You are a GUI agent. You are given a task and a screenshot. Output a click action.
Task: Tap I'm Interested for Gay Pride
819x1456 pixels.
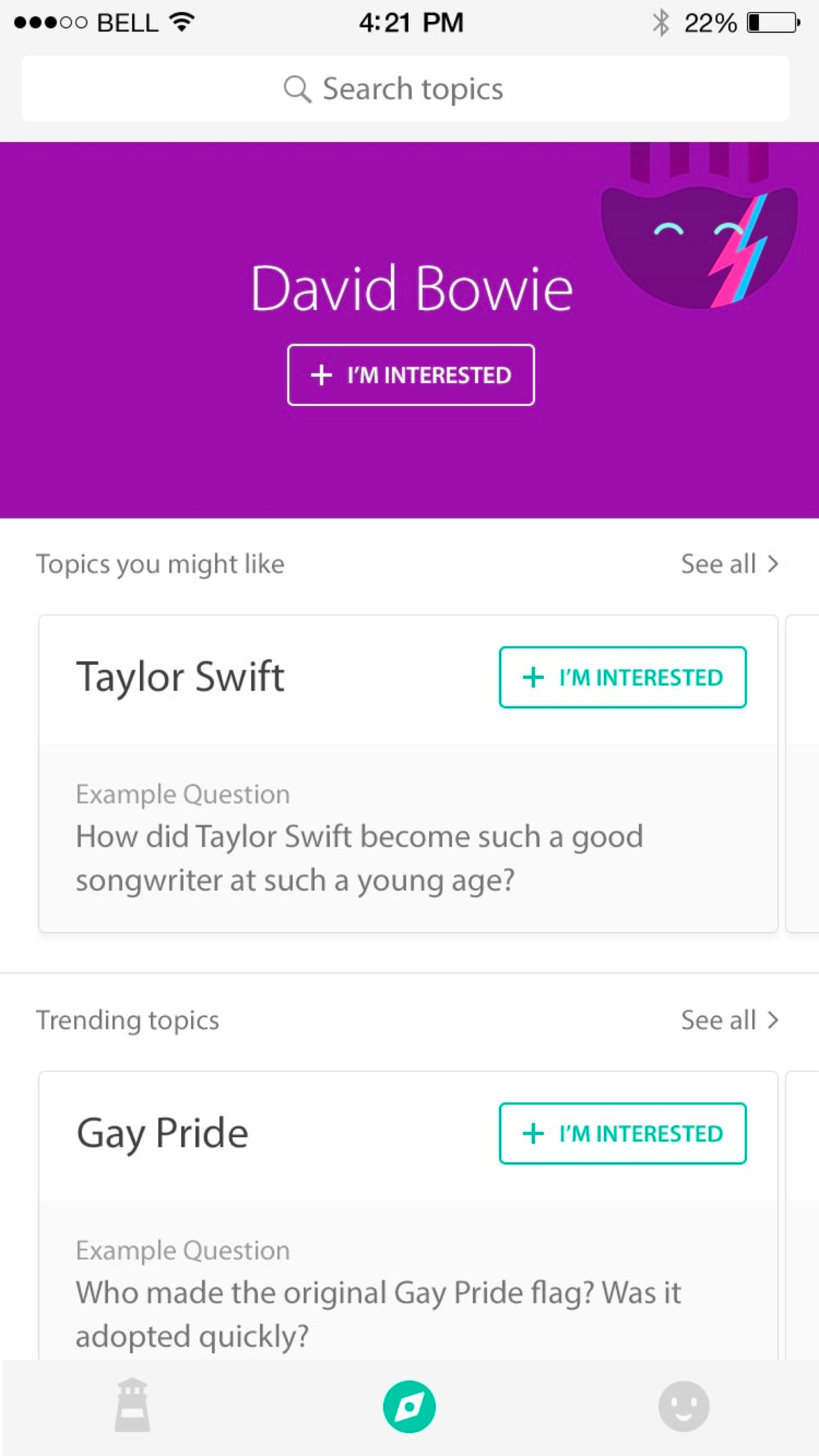click(x=622, y=1133)
